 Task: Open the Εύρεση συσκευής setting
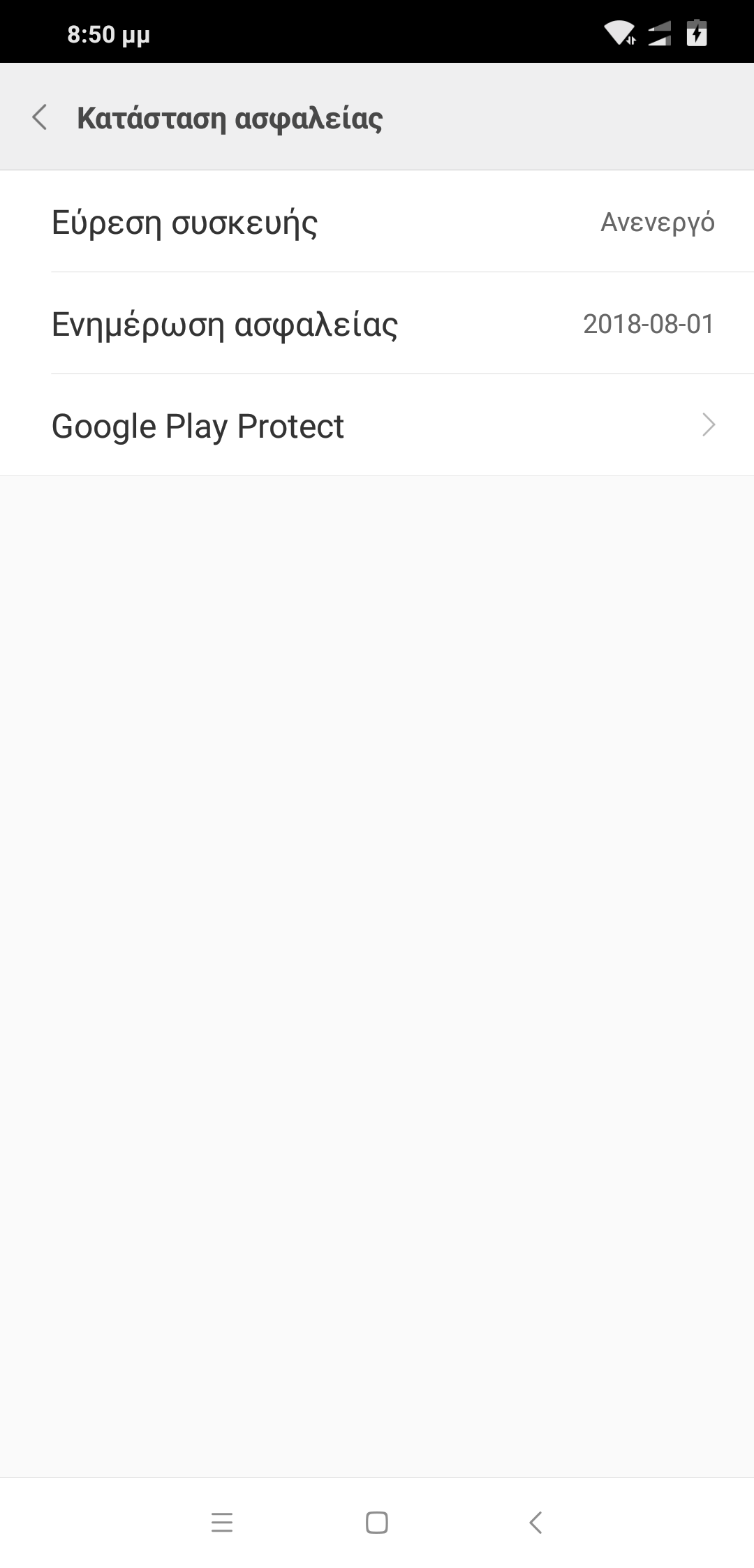click(x=377, y=222)
